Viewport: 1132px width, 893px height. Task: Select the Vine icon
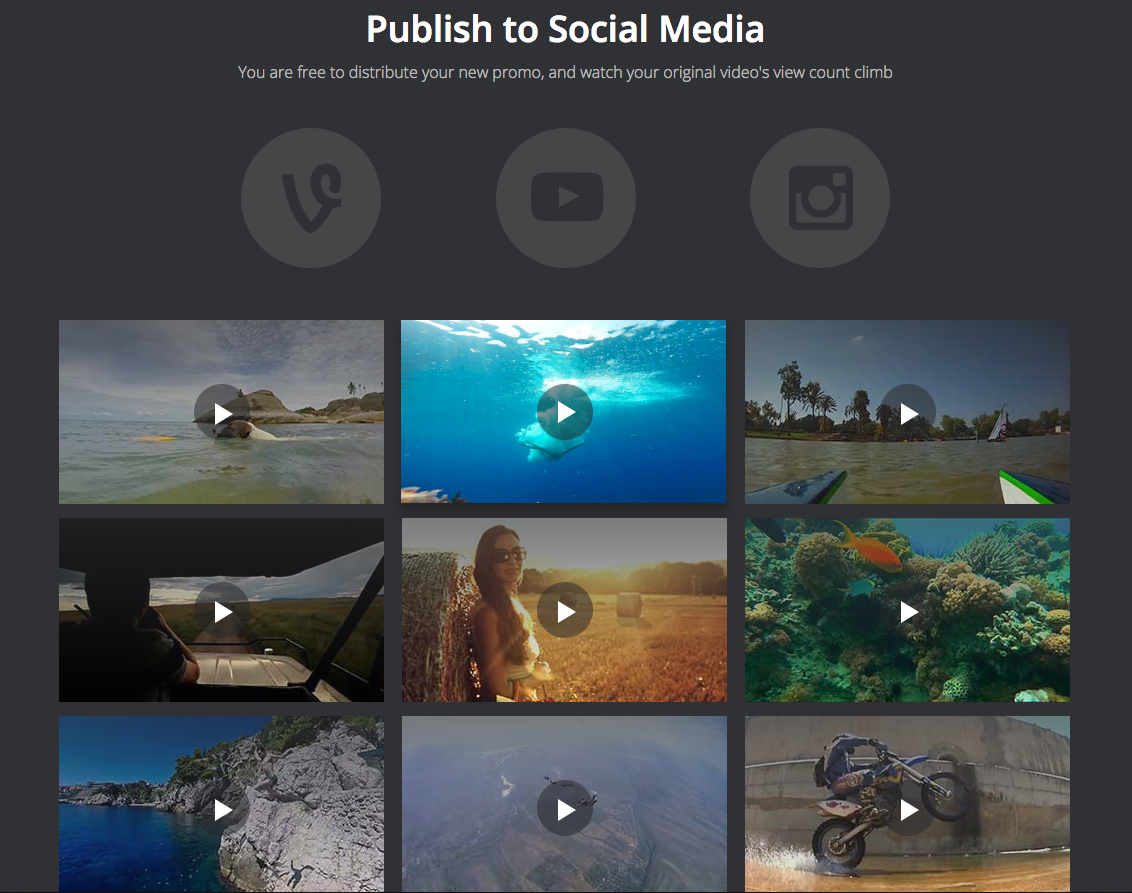pyautogui.click(x=311, y=198)
